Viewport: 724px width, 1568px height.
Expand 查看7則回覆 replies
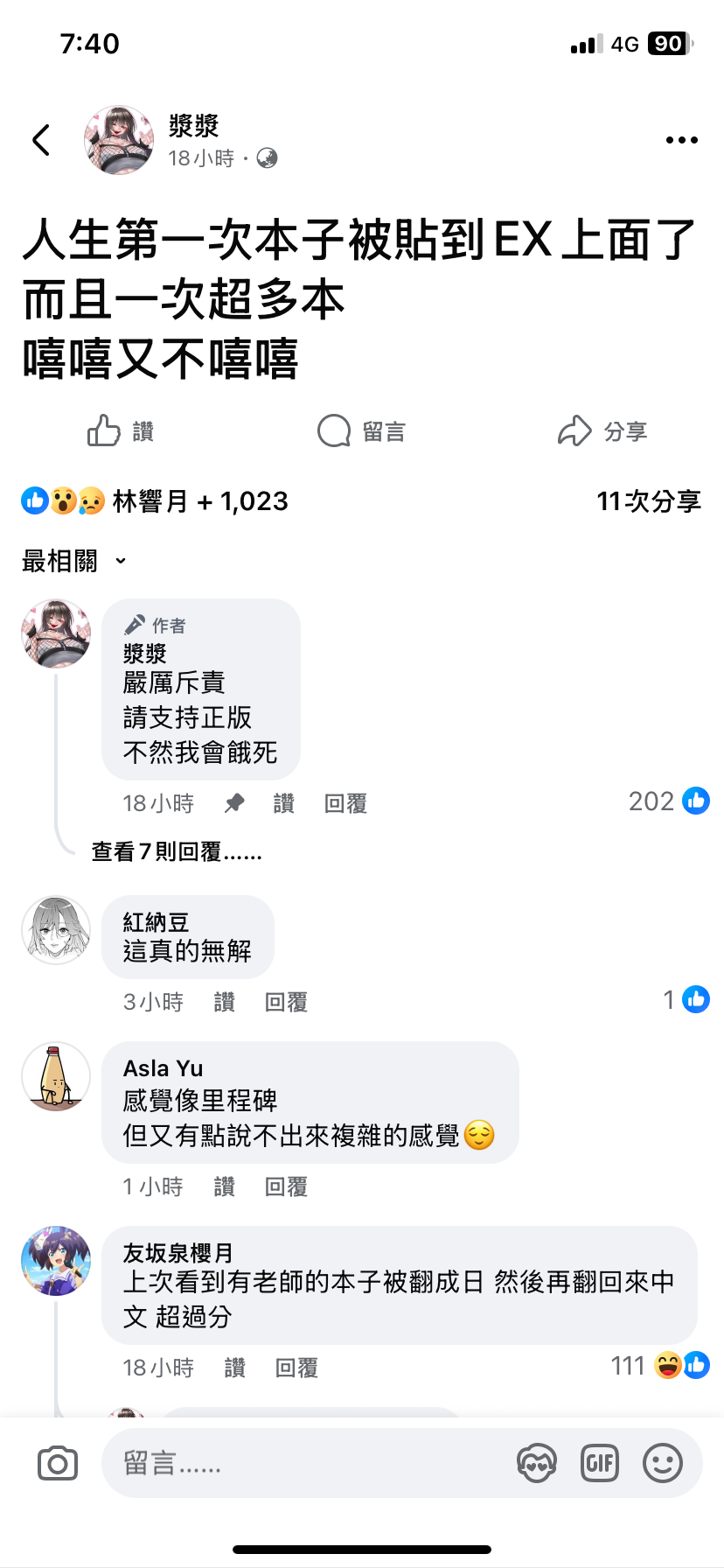177,851
